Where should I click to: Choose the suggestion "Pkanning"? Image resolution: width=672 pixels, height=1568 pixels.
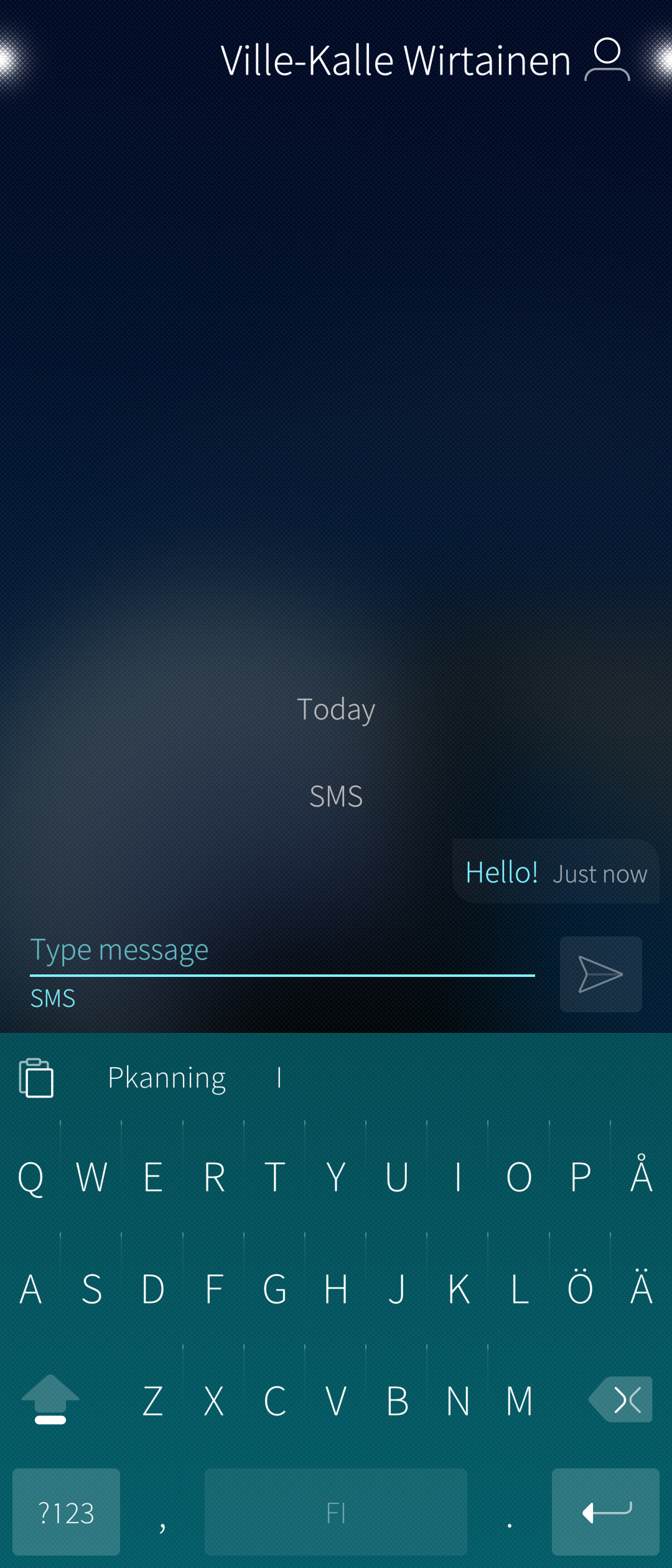click(x=167, y=1078)
